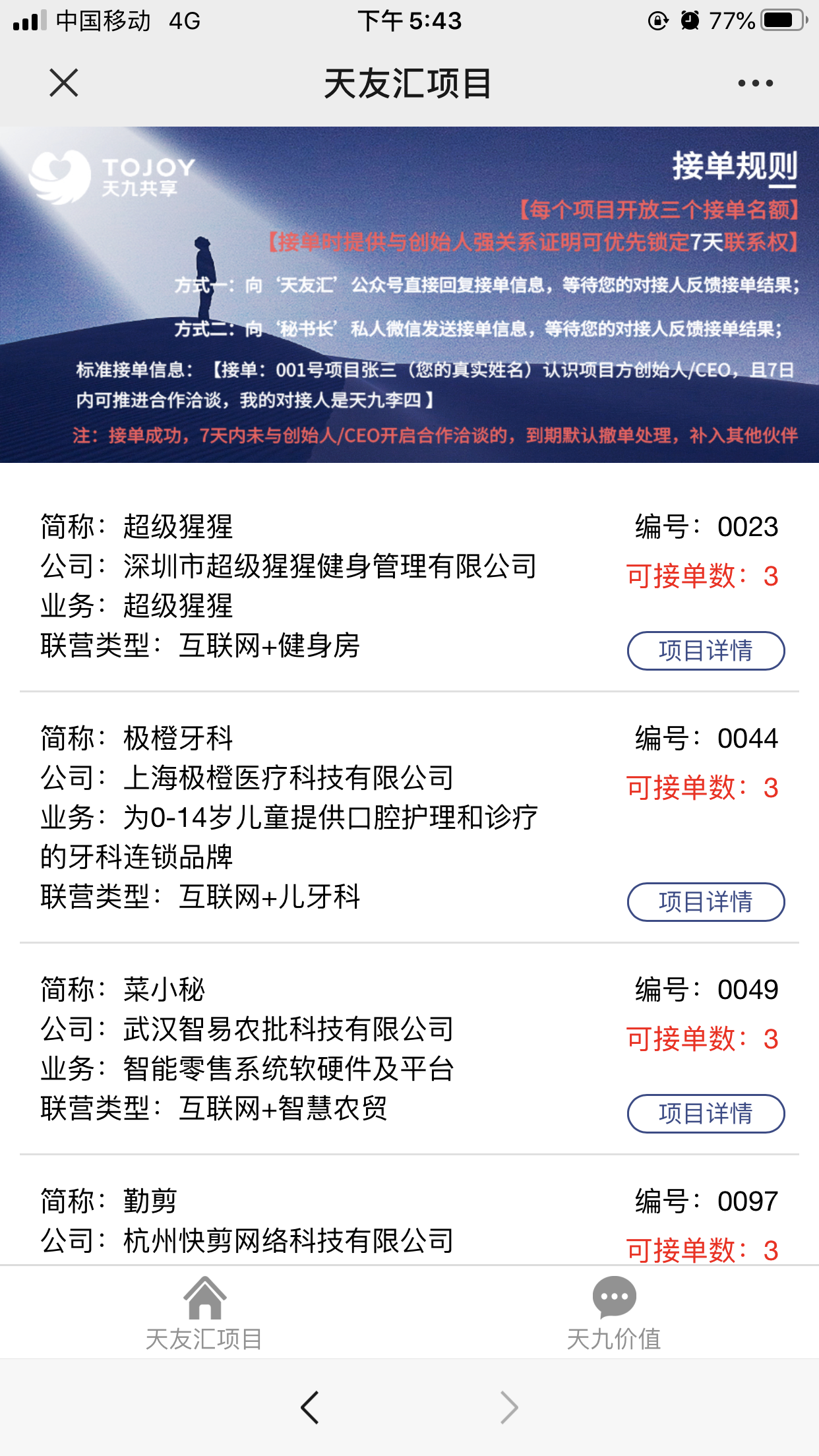Open the three-dot more options menu
This screenshot has width=819, height=1456.
pyautogui.click(x=755, y=83)
